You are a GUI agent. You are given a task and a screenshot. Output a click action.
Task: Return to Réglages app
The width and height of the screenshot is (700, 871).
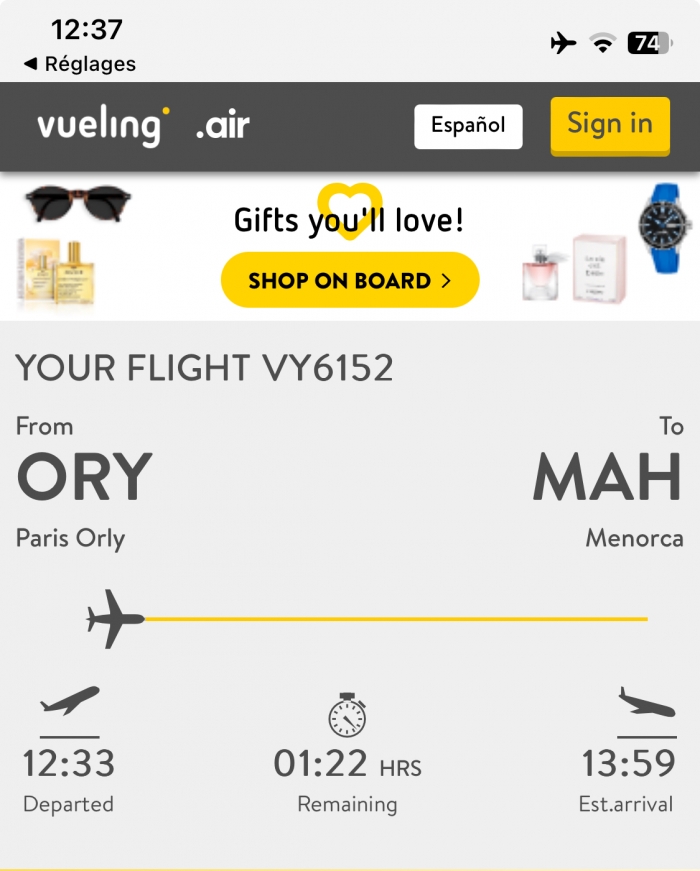coord(79,64)
